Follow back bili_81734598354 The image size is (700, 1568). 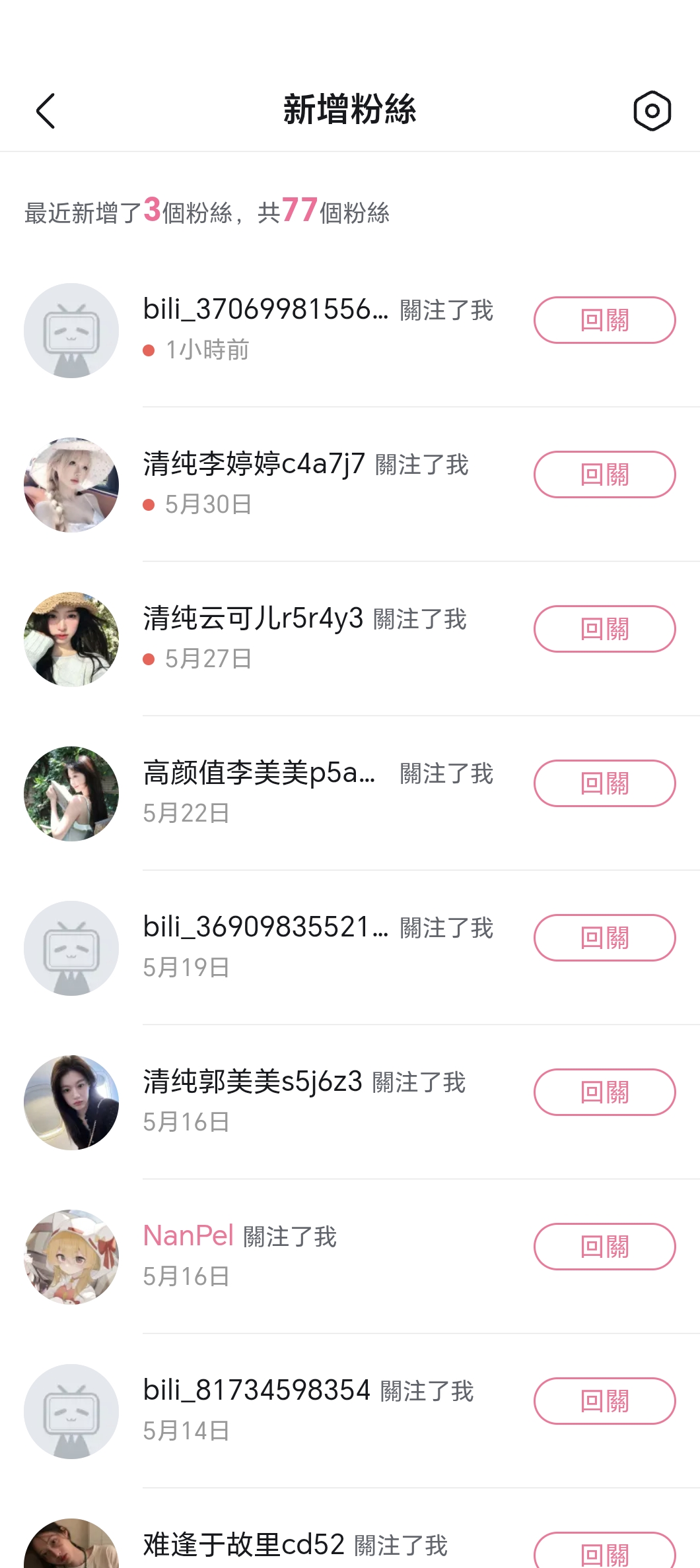(x=604, y=1401)
